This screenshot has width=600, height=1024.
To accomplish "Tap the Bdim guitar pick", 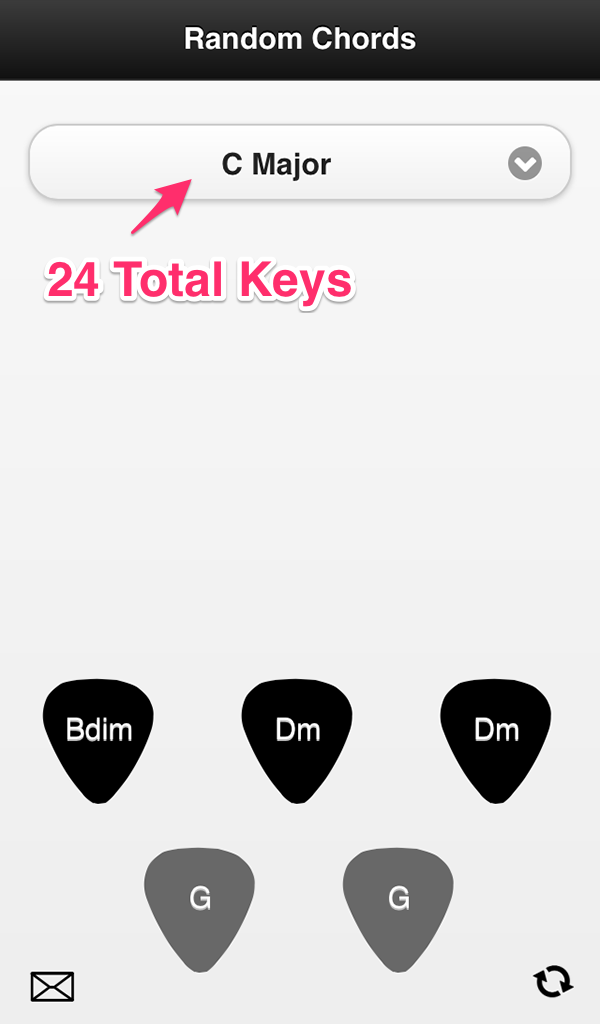I will pos(99,741).
